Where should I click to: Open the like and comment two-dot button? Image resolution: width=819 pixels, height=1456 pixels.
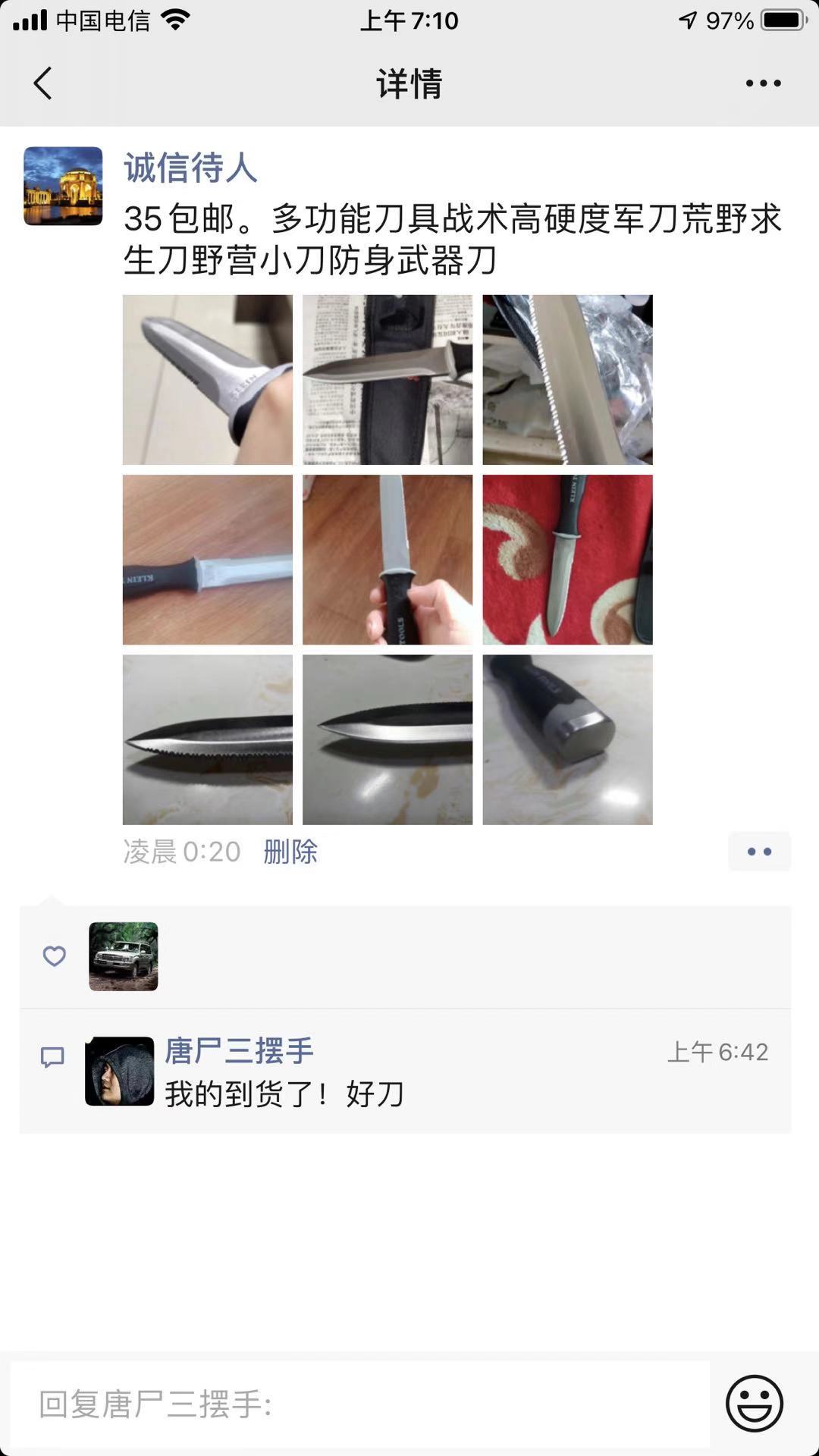[x=759, y=852]
